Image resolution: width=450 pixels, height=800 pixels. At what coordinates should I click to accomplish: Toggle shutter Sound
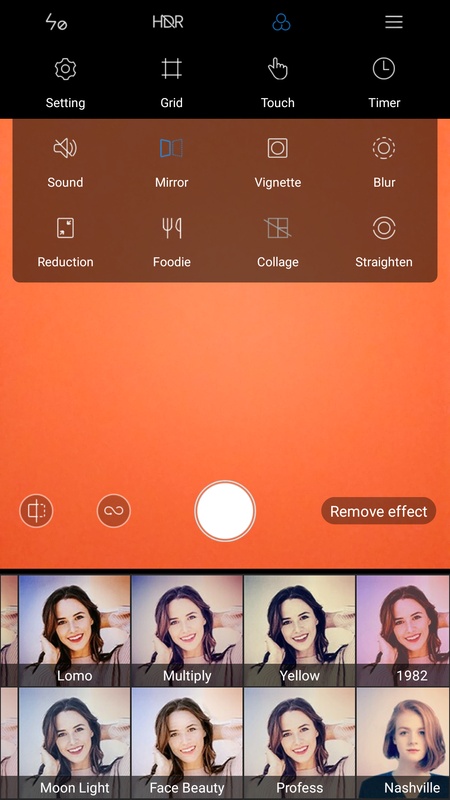[x=65, y=163]
